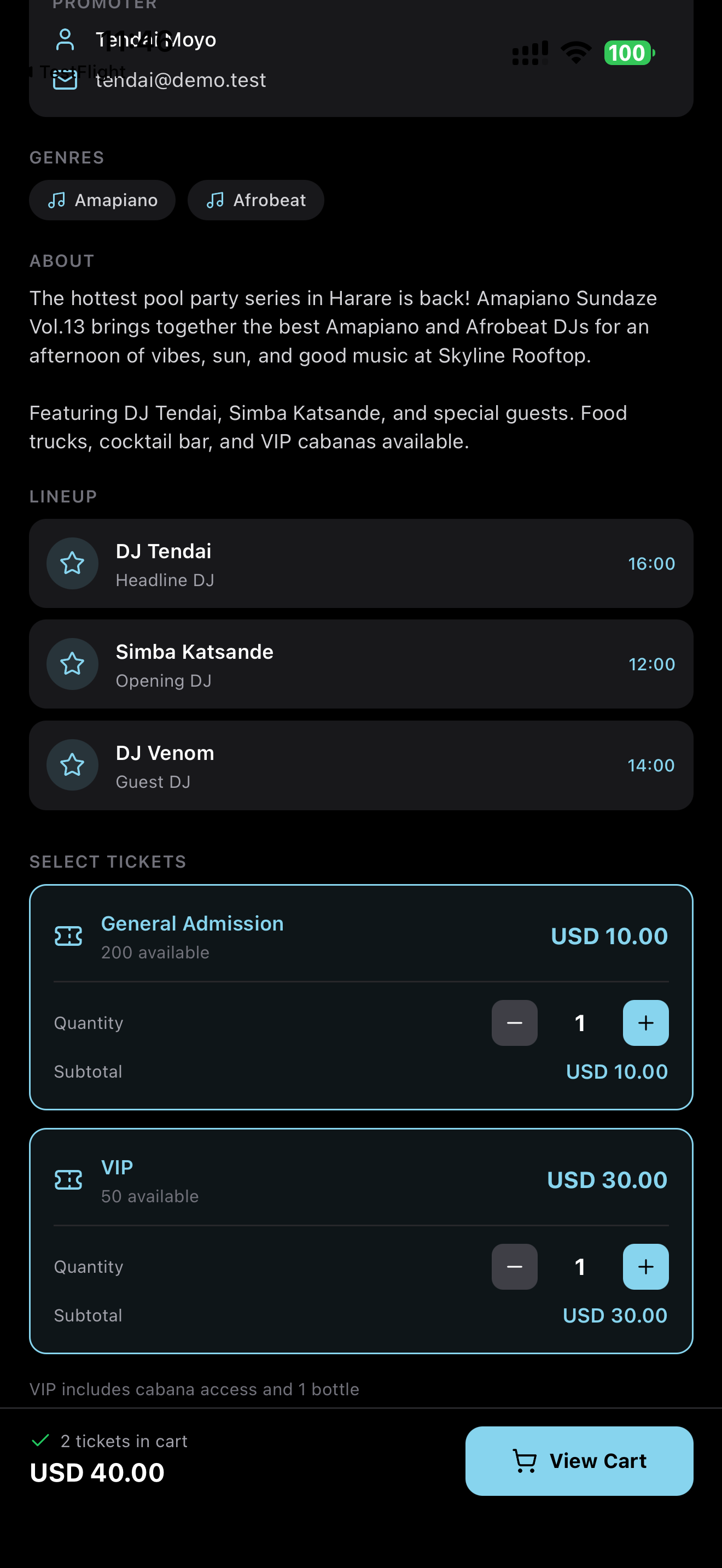Image resolution: width=722 pixels, height=1568 pixels.
Task: Decrease General Admission ticket quantity
Action: pyautogui.click(x=514, y=1022)
